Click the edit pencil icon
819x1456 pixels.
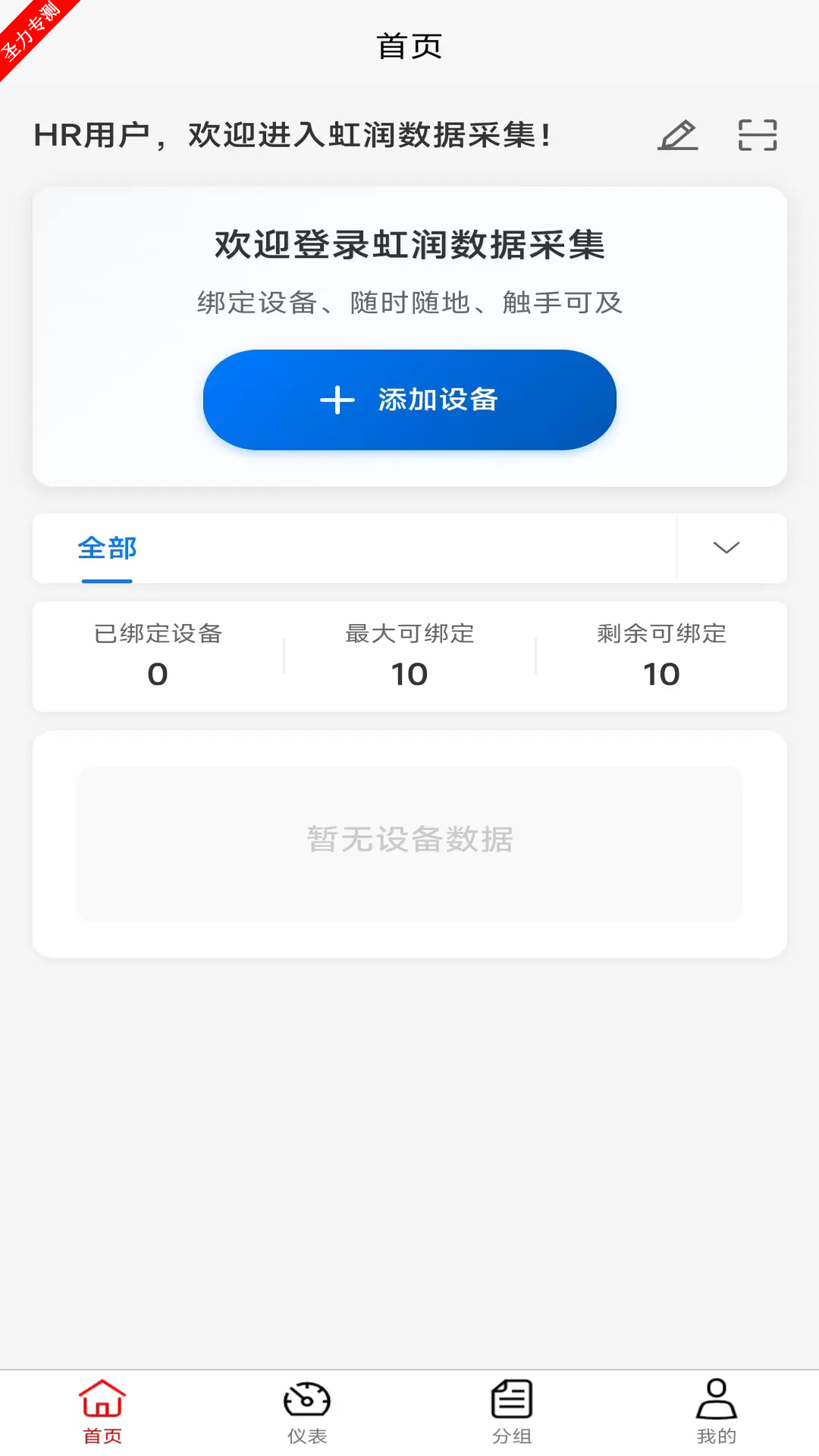click(679, 136)
